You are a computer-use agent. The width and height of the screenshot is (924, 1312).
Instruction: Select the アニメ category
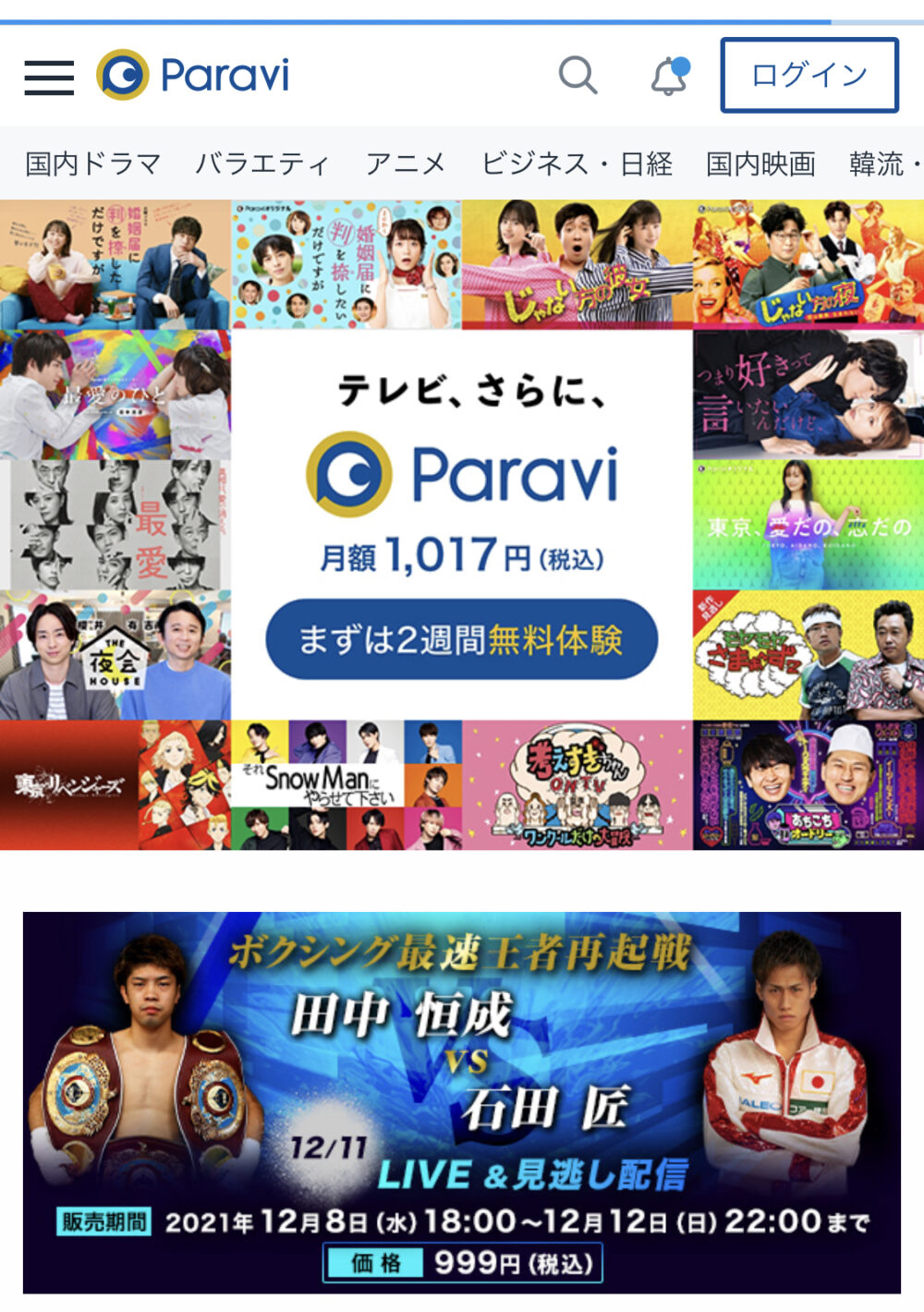[406, 164]
